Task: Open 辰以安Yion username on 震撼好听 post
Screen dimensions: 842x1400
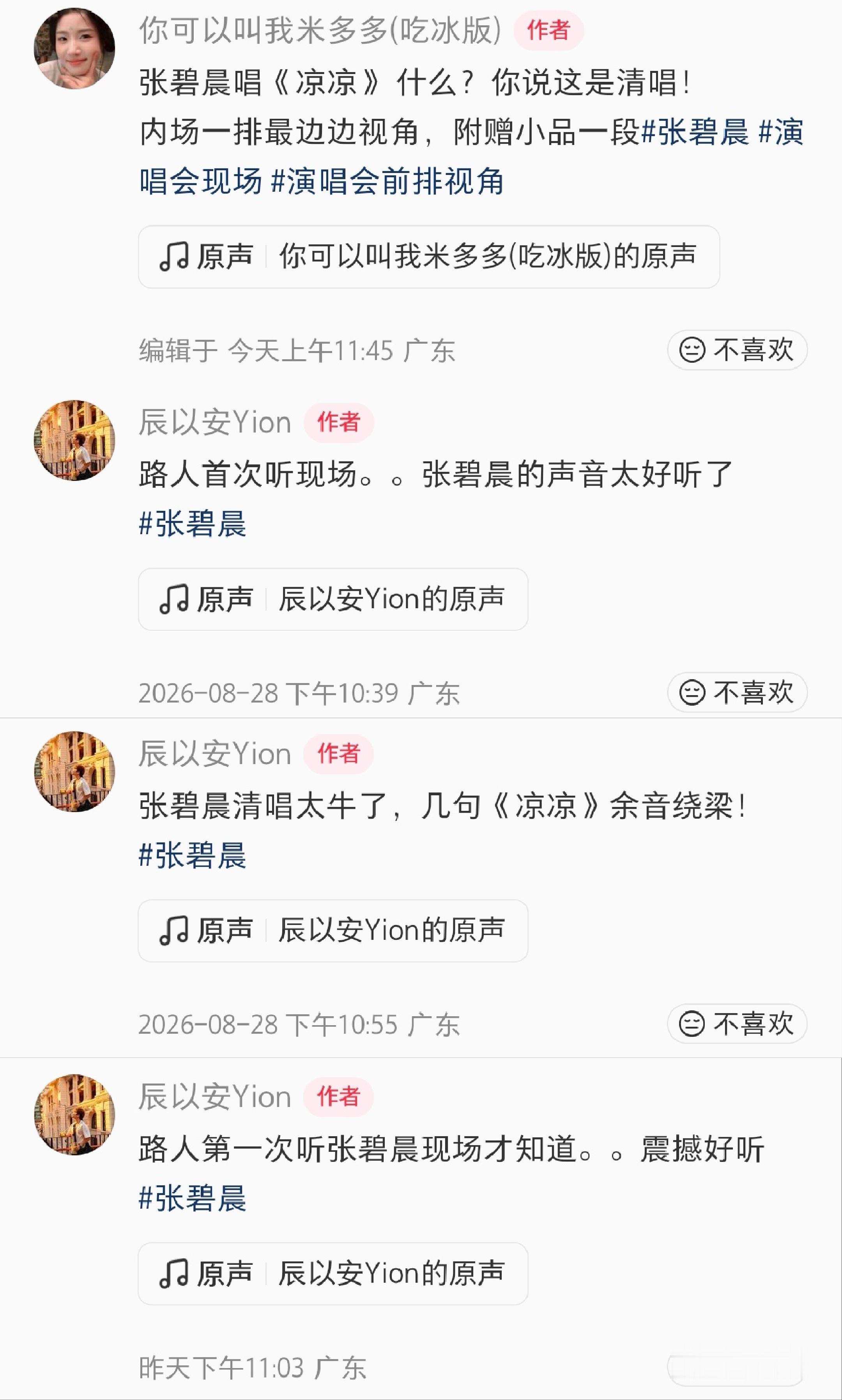Action: (x=215, y=1096)
